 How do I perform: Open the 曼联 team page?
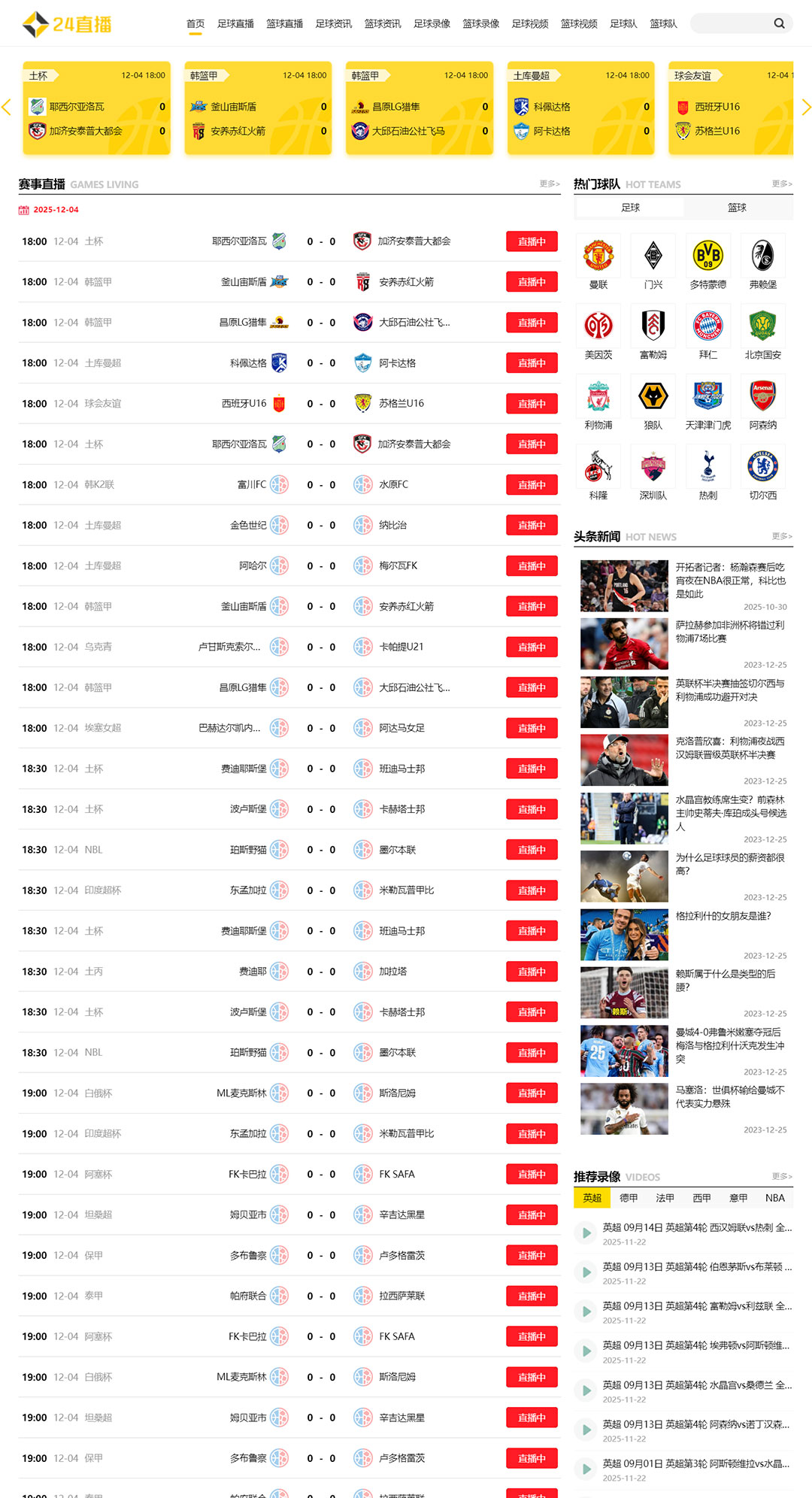tap(598, 262)
